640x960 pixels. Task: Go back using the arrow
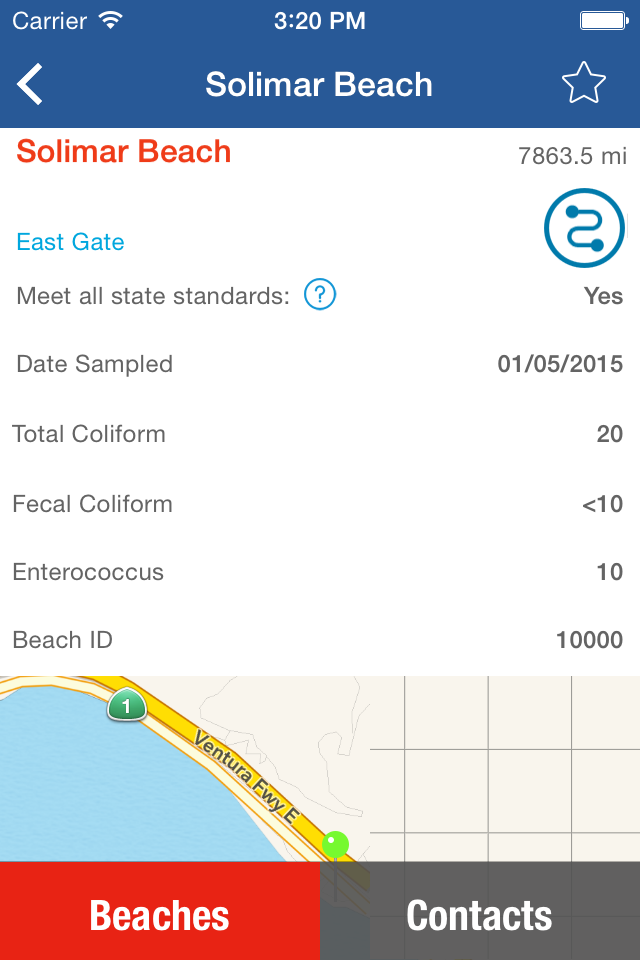pos(31,85)
